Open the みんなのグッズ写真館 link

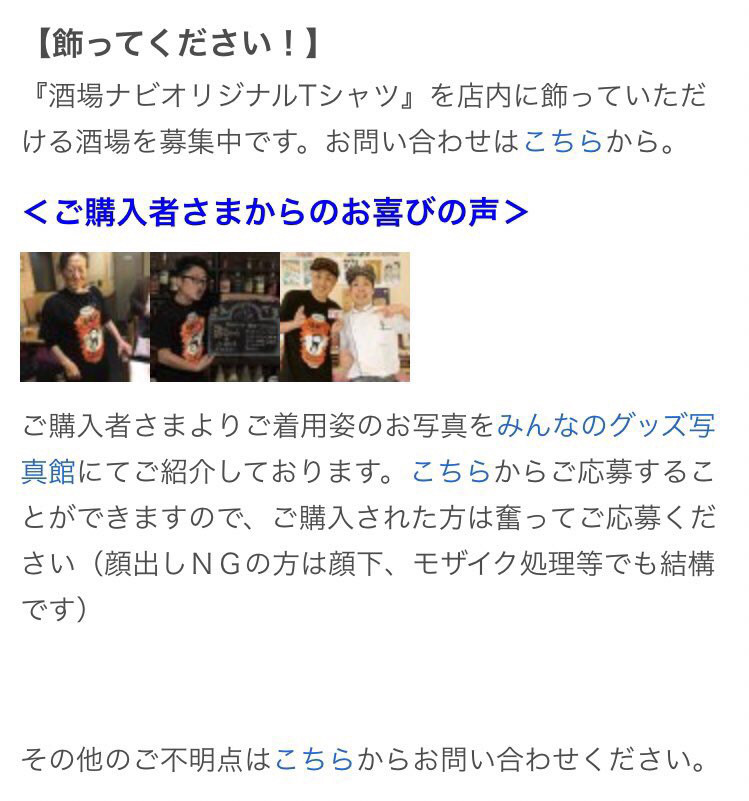click(x=605, y=426)
